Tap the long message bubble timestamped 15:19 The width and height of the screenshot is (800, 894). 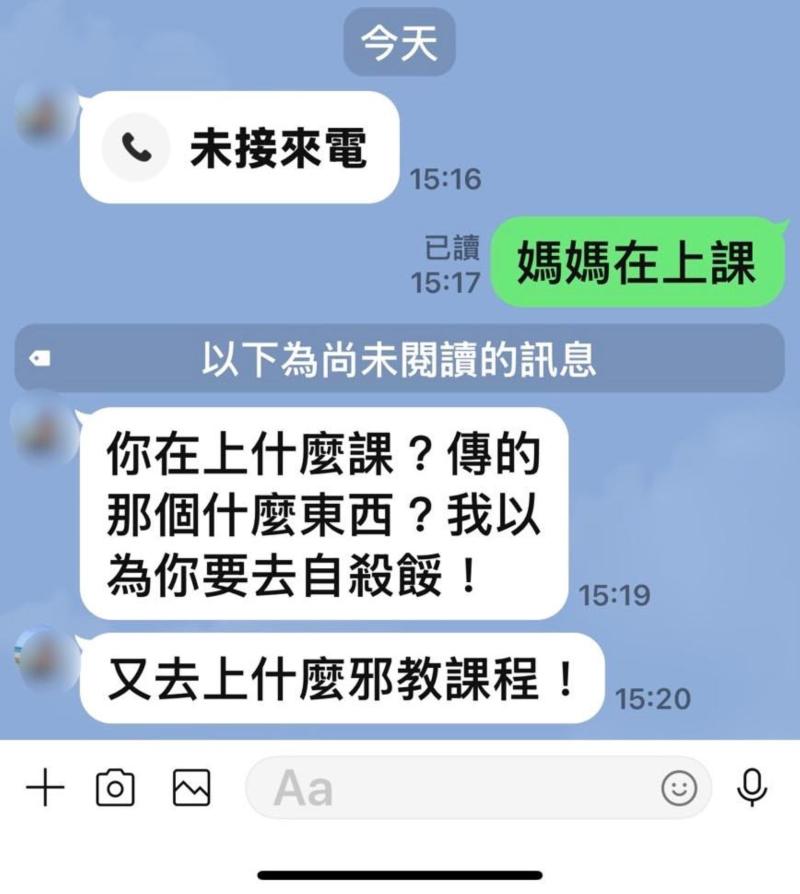coord(325,505)
